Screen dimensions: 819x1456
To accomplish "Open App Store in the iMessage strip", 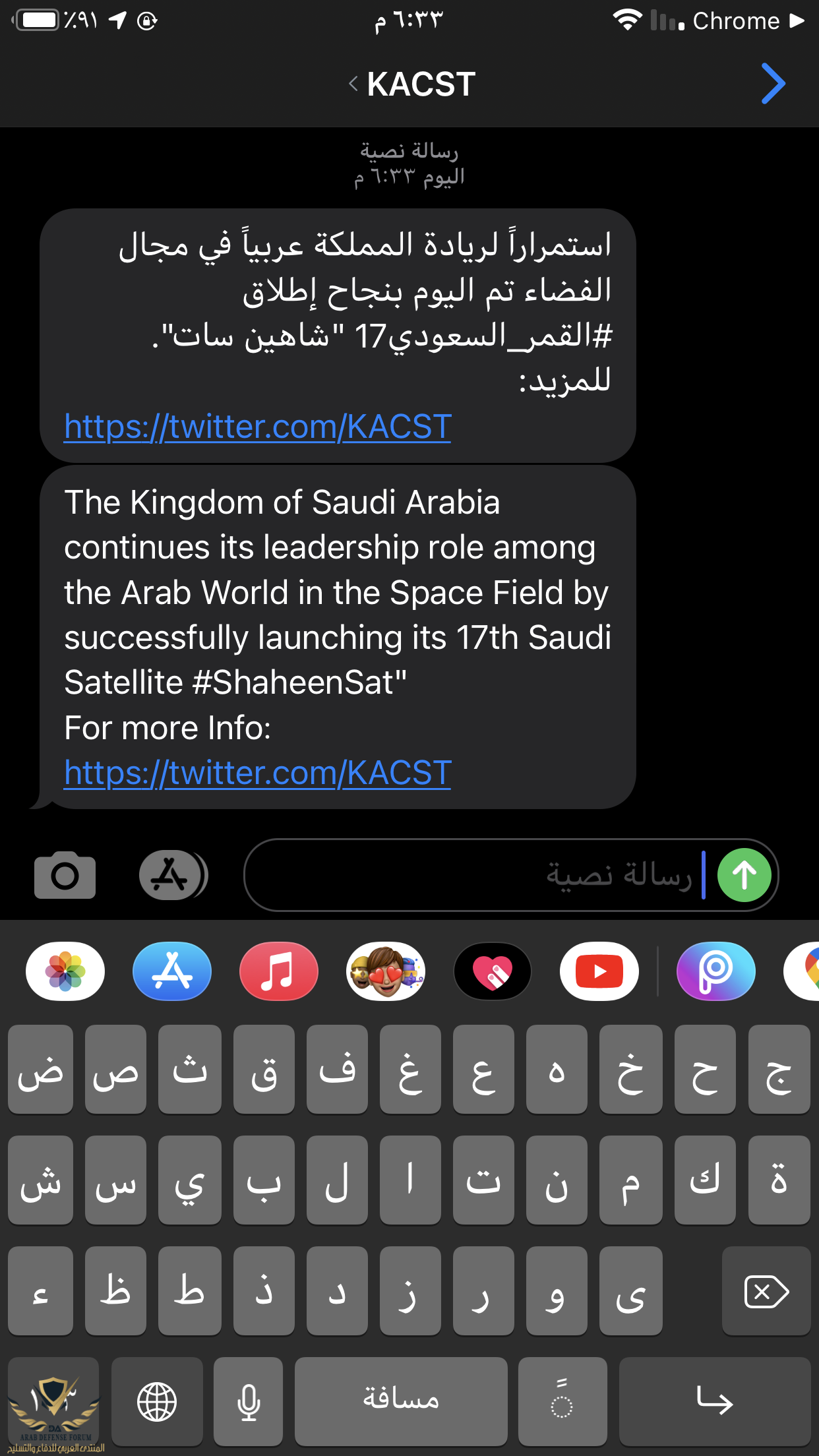I will coord(172,971).
